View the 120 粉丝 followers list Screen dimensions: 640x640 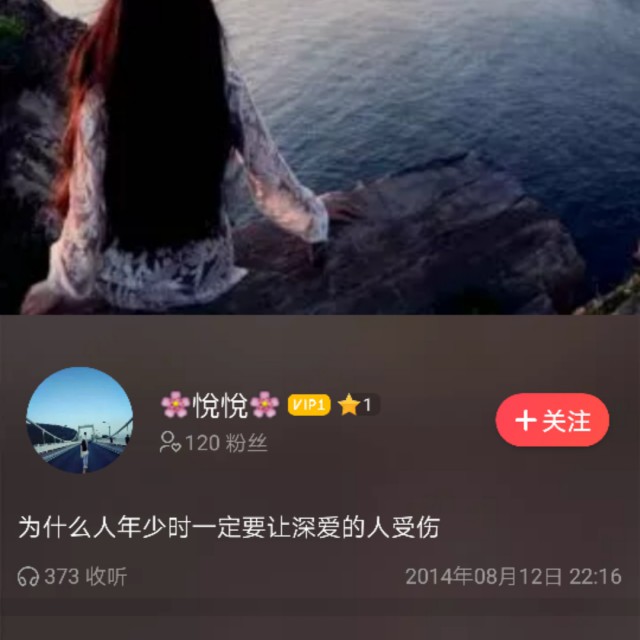[x=214, y=443]
